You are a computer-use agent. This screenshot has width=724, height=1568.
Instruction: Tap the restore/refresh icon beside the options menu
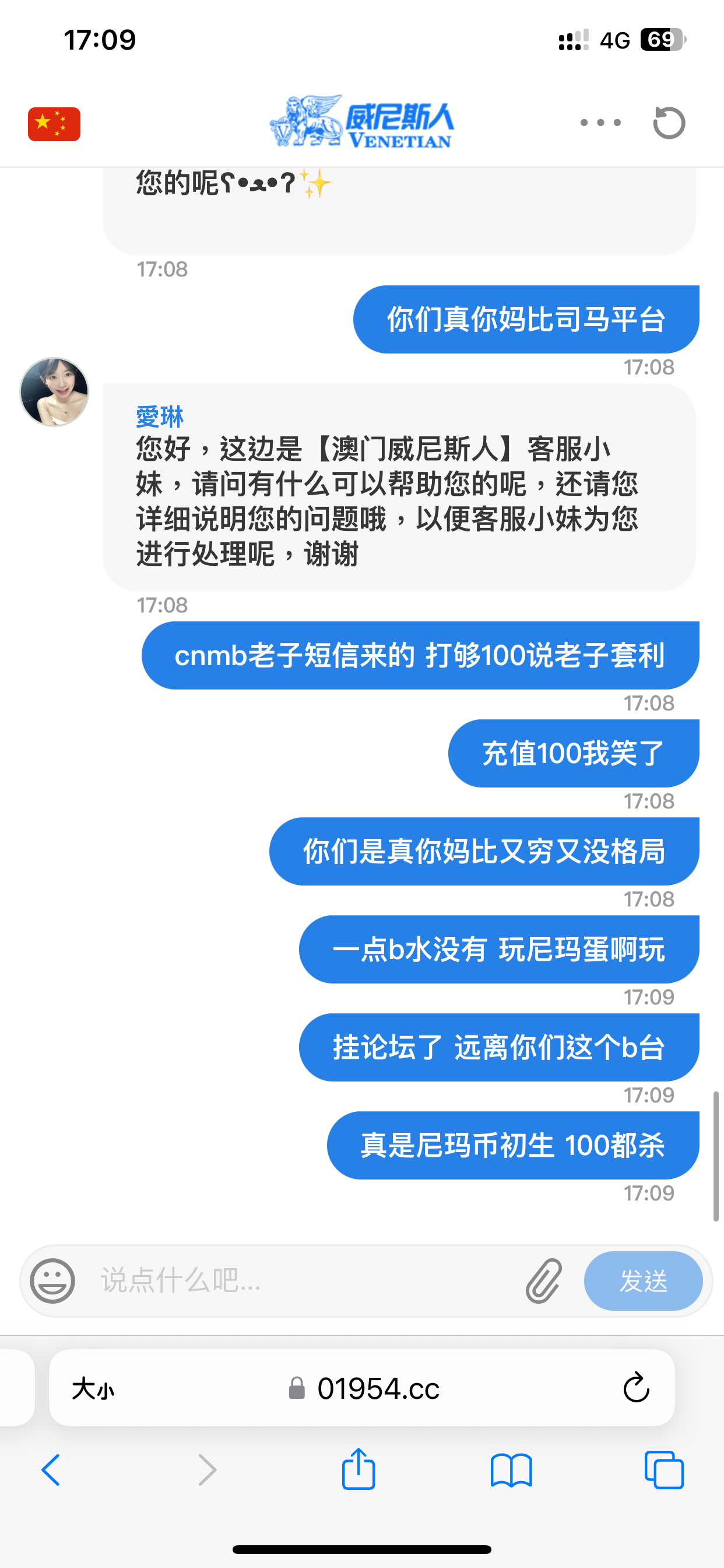pos(669,122)
